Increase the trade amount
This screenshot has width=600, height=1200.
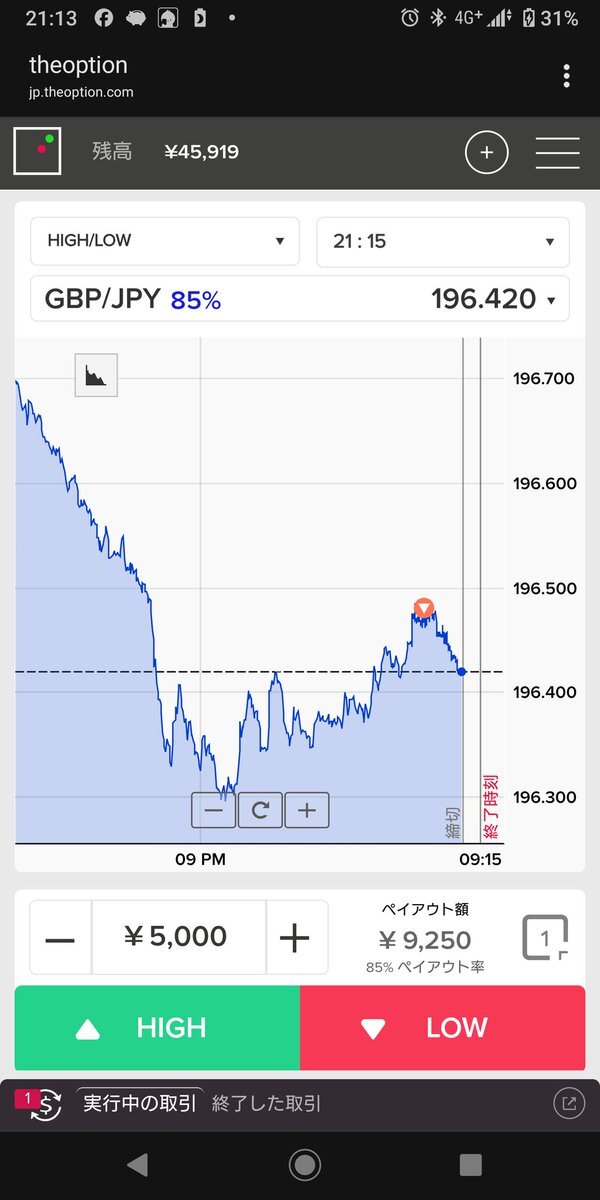tap(296, 937)
